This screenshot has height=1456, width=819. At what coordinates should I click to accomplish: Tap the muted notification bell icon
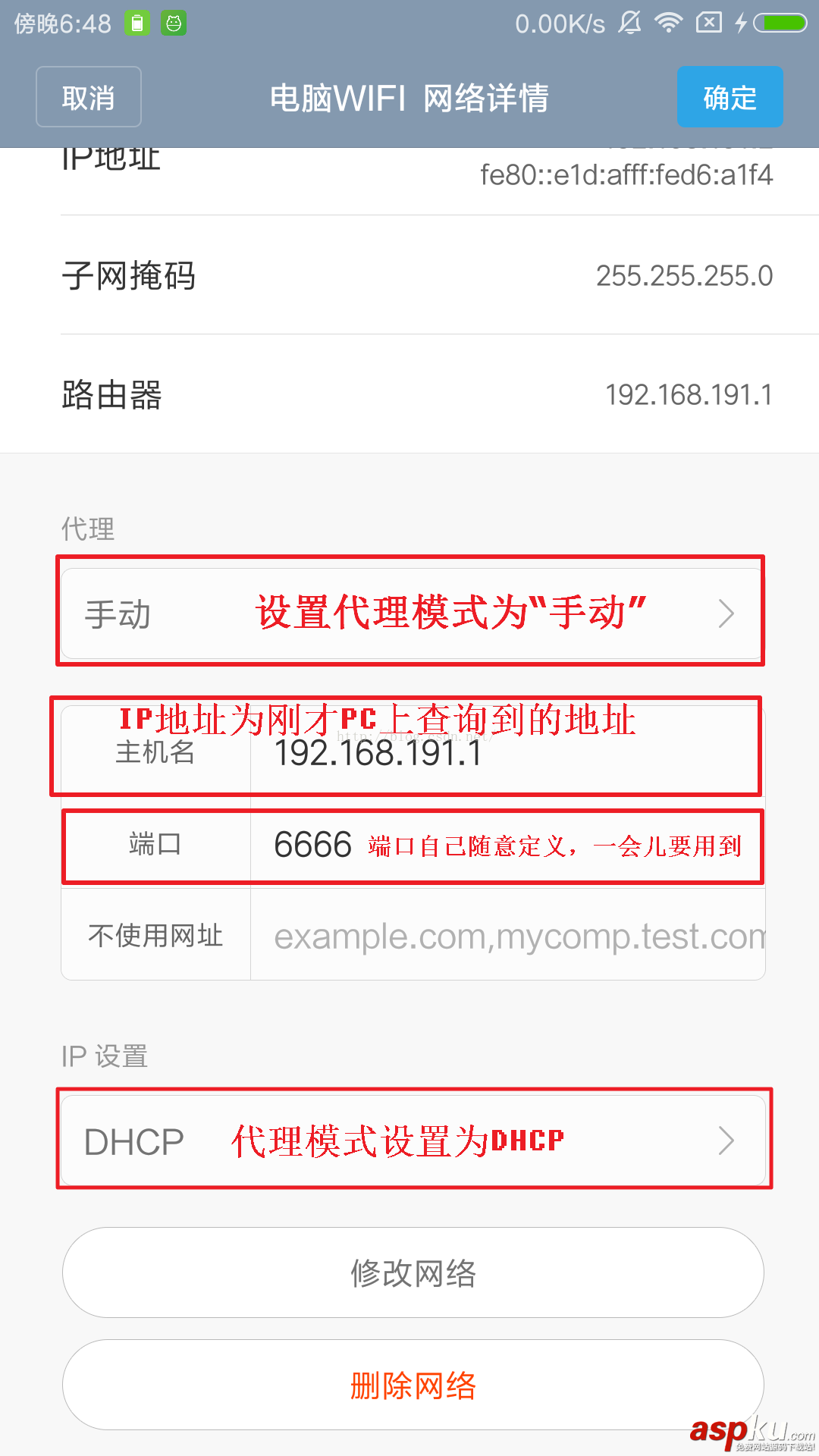tap(631, 23)
